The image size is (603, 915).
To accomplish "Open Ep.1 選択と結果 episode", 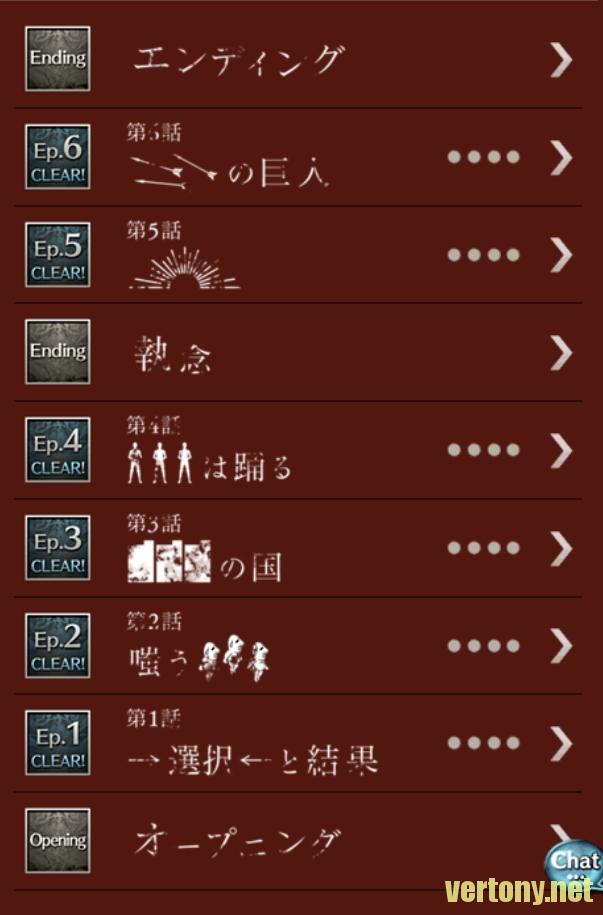I will (300, 744).
